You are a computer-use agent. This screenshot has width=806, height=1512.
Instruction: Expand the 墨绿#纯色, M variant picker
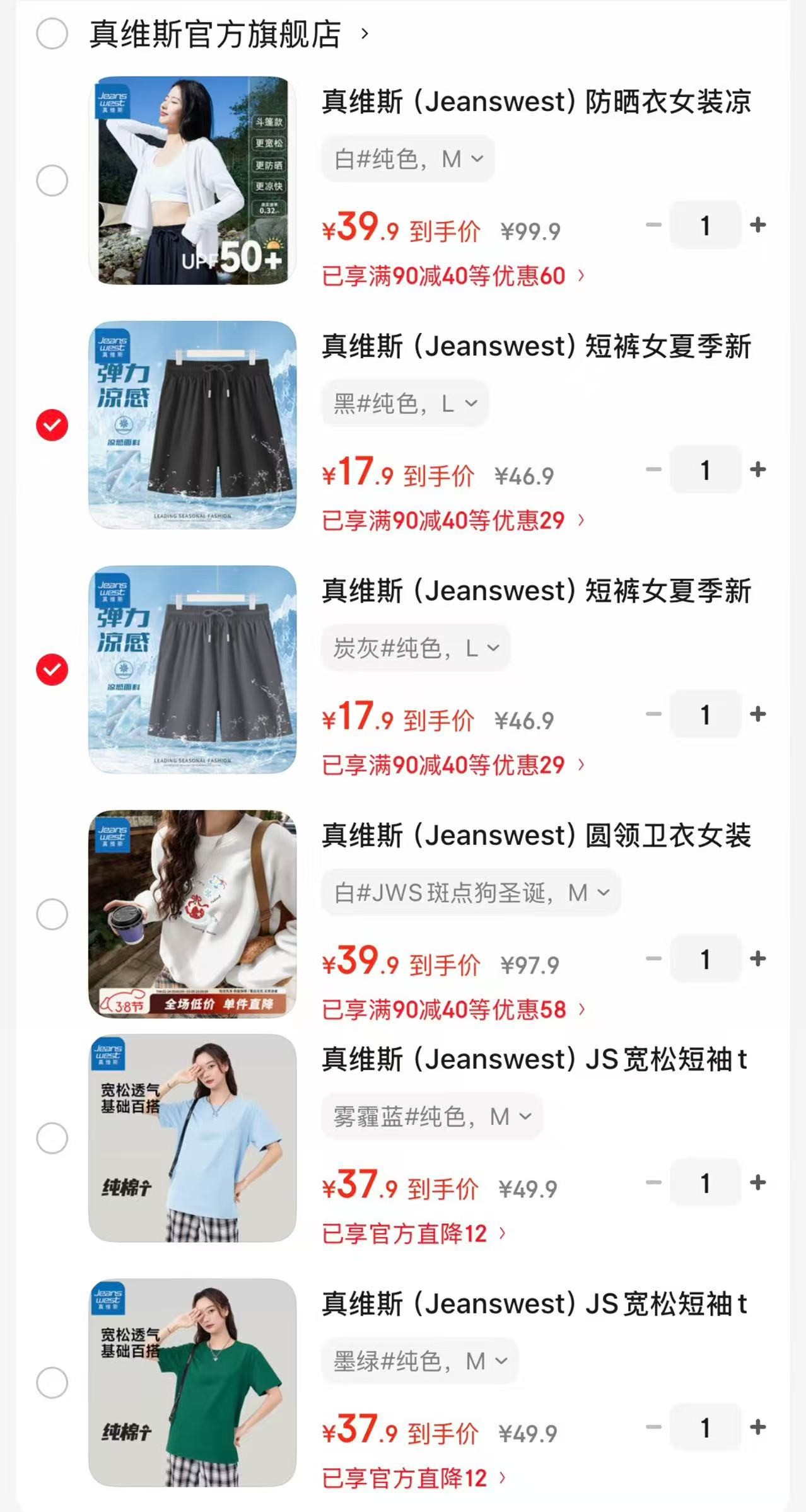pos(419,1362)
